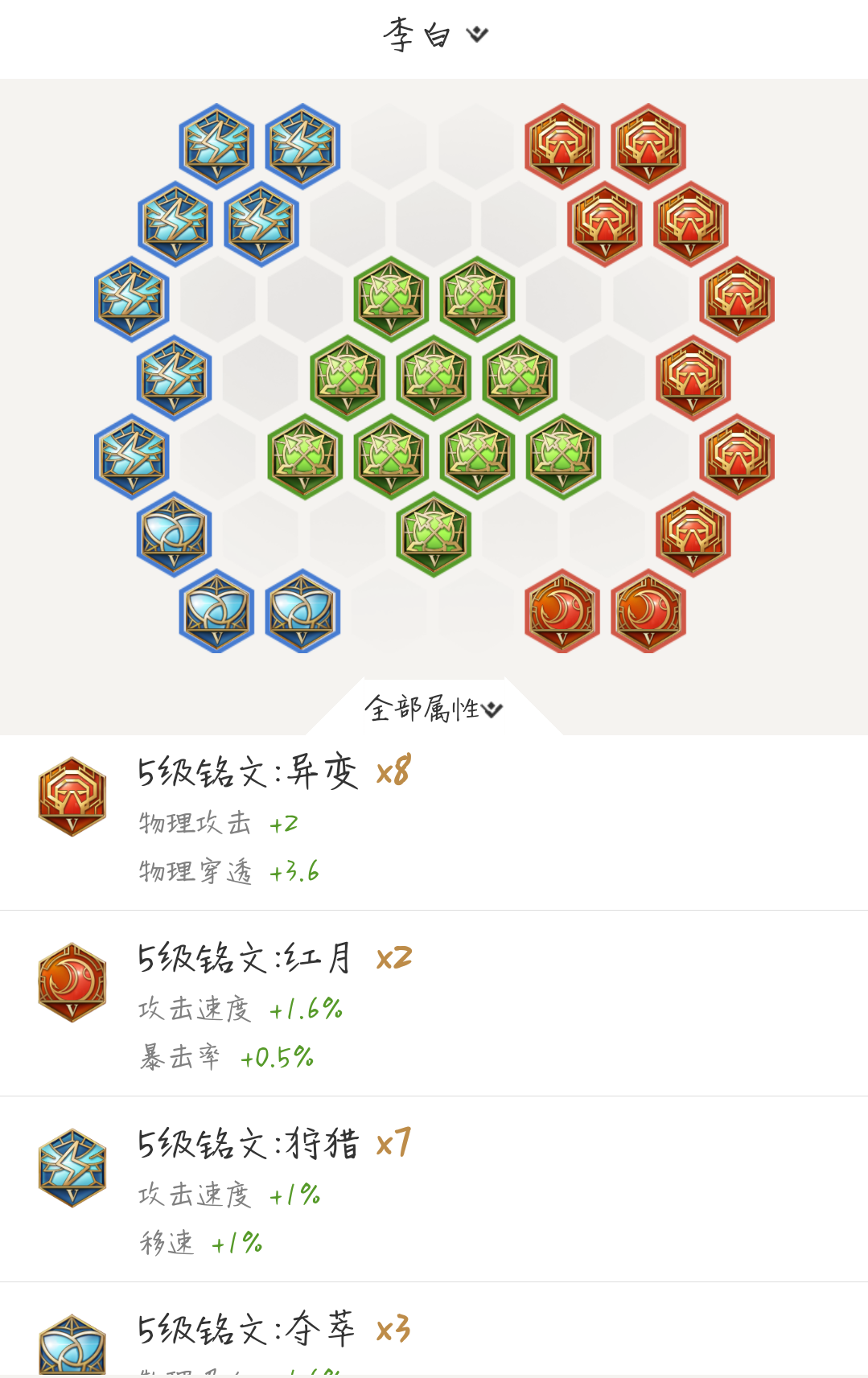Viewport: 868px width, 1378px height.
Task: Click the lowest green rune in the hex grid
Action: [x=433, y=535]
